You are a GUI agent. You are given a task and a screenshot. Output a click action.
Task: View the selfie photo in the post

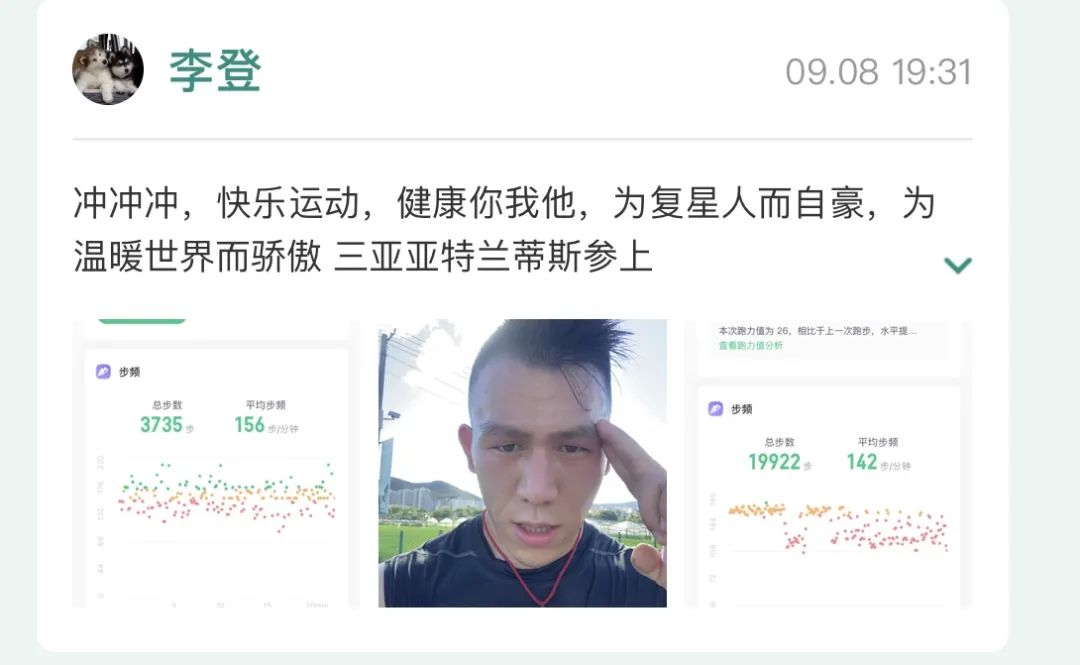[x=522, y=464]
